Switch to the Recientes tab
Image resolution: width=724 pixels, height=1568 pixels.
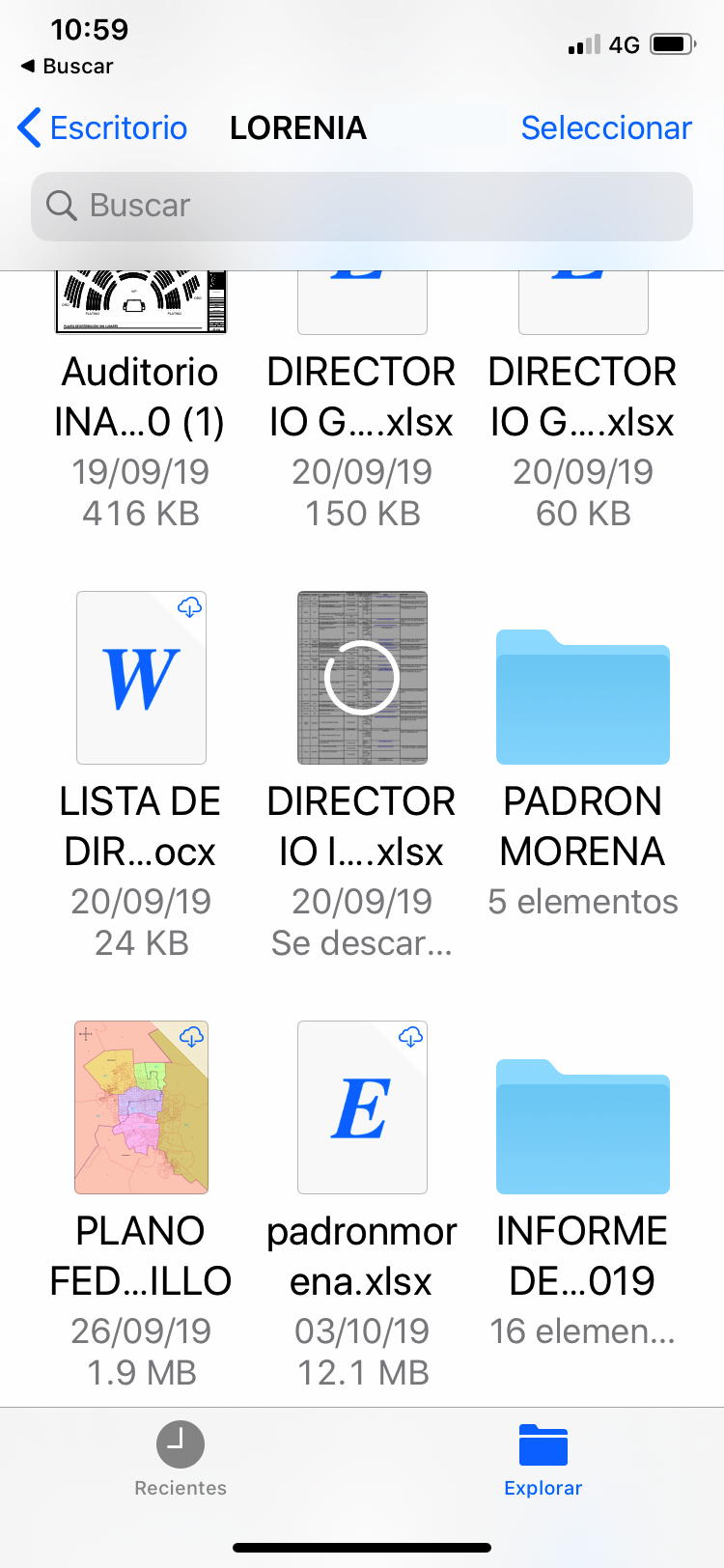(x=181, y=1459)
